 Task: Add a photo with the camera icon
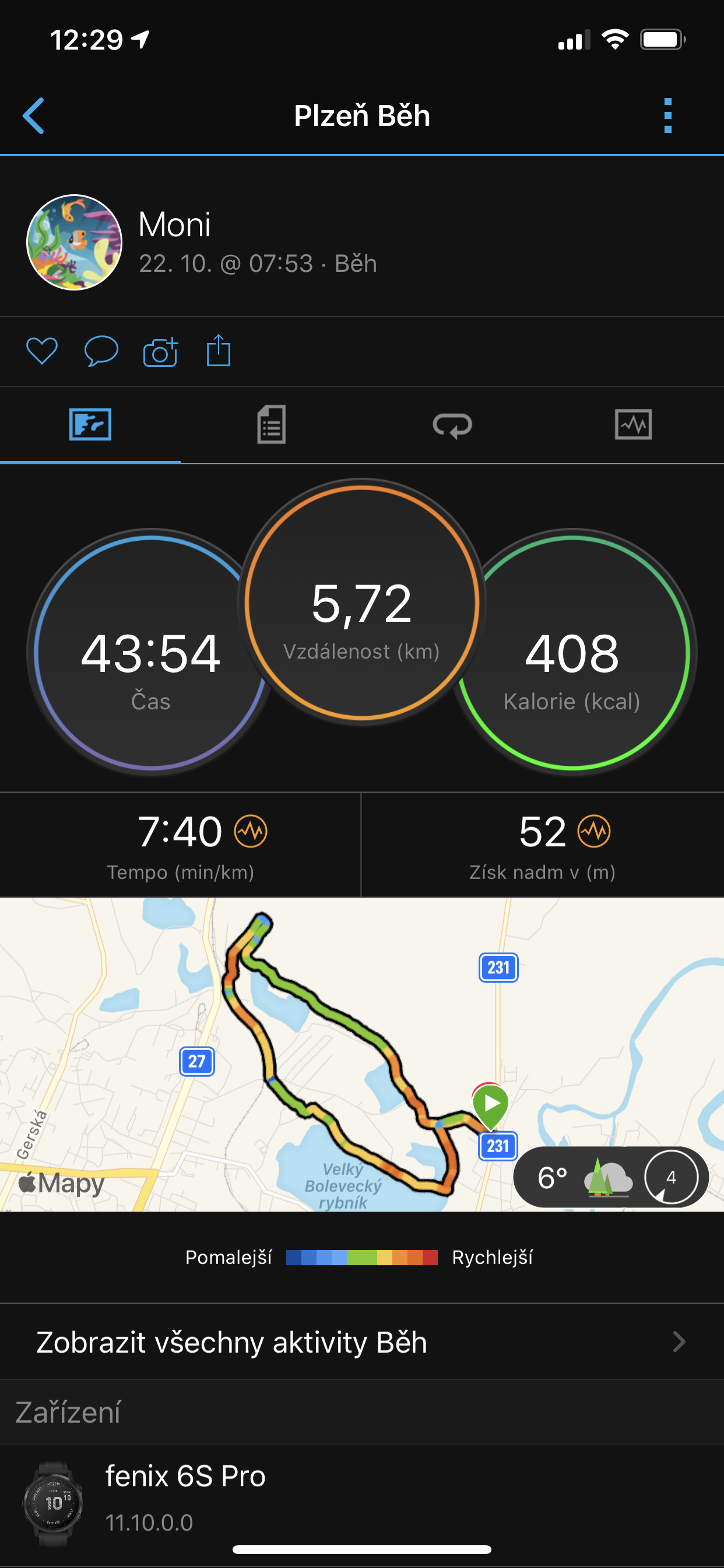tap(160, 351)
